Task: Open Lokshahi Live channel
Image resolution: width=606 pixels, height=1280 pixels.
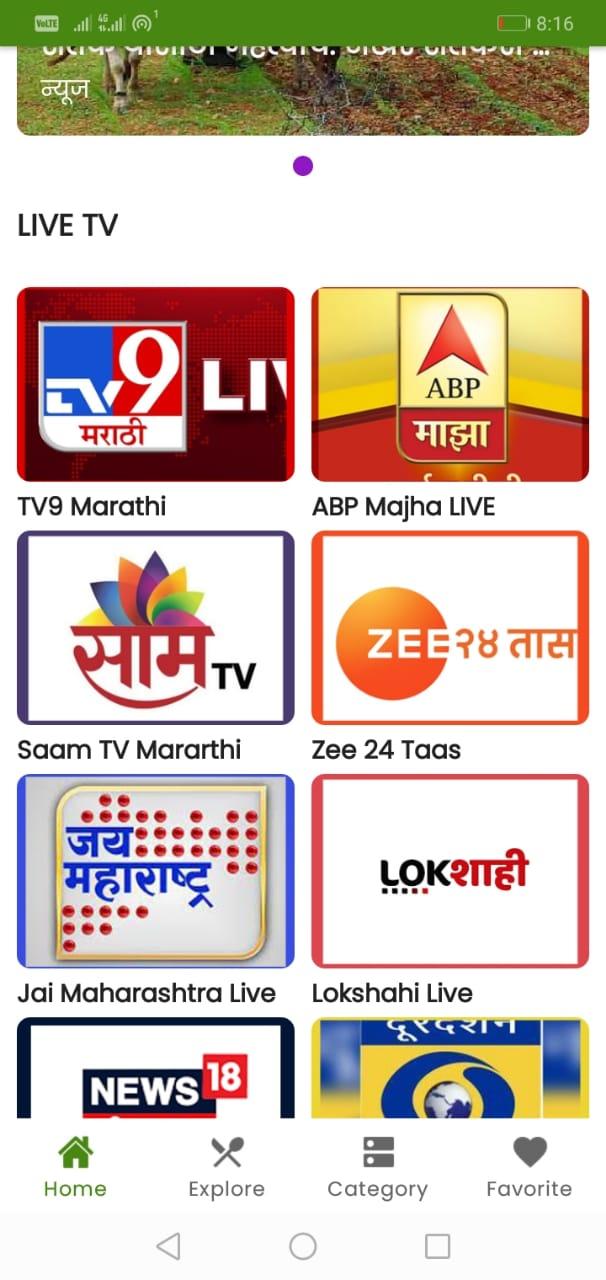Action: point(450,871)
